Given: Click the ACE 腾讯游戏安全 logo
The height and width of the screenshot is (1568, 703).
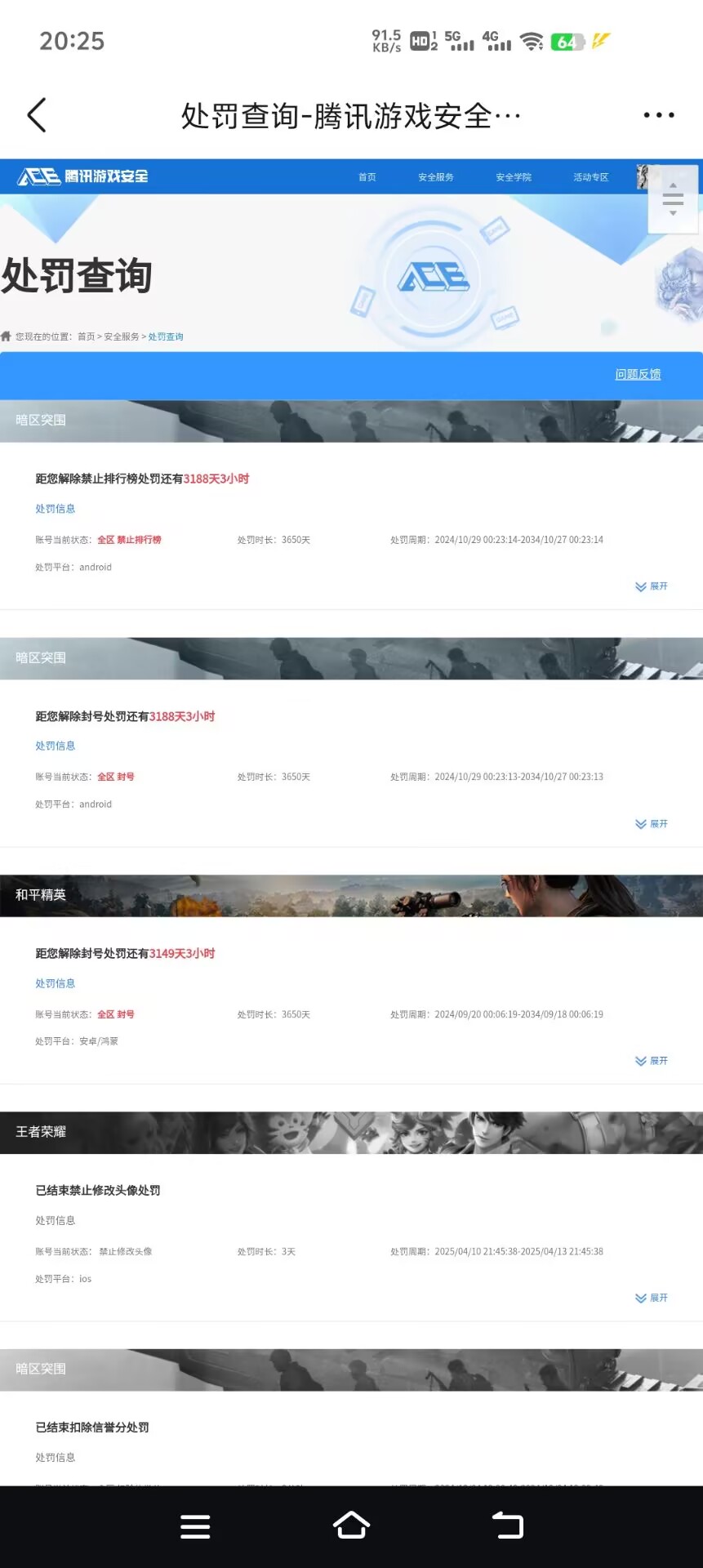Looking at the screenshot, I should 82,176.
